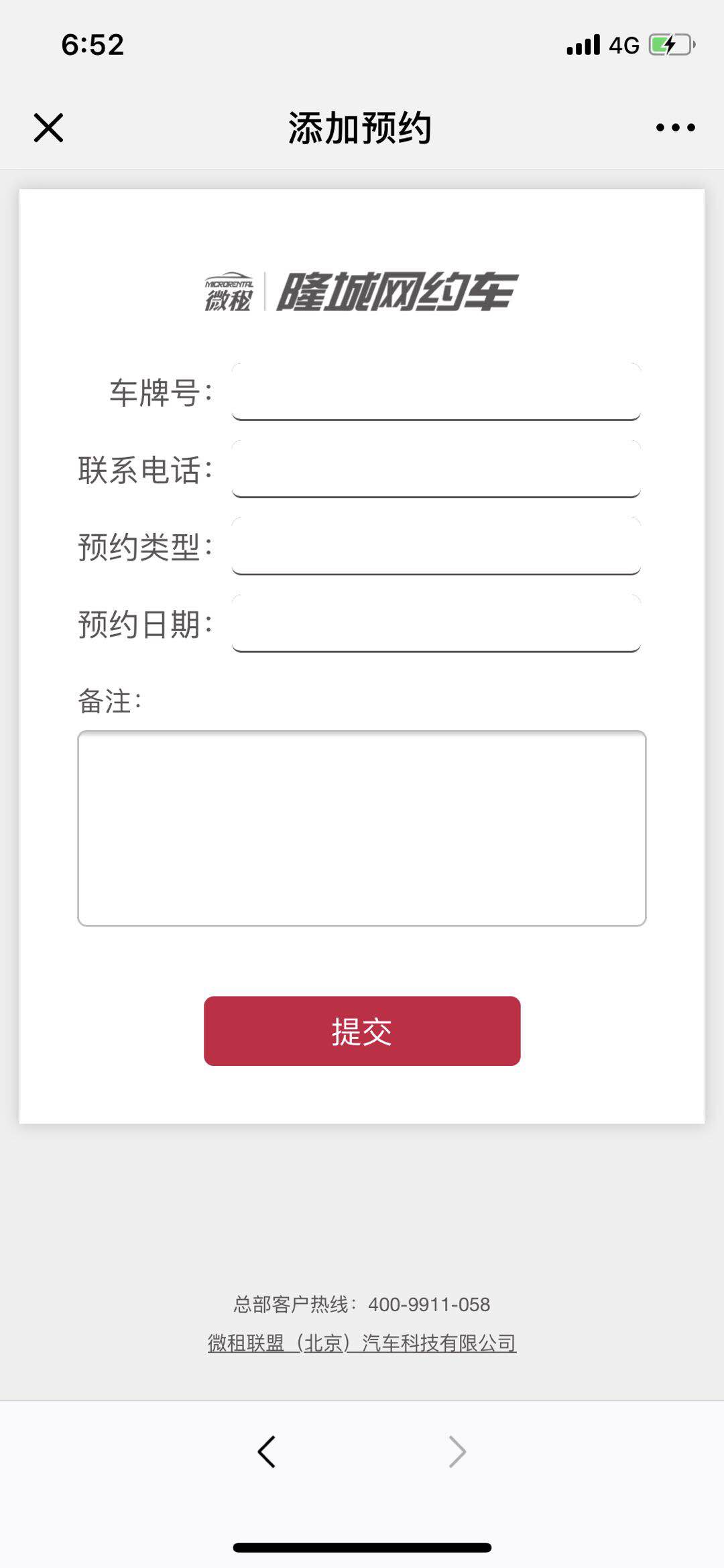724x1568 pixels.
Task: Select the 预约类型 field
Action: coord(436,546)
